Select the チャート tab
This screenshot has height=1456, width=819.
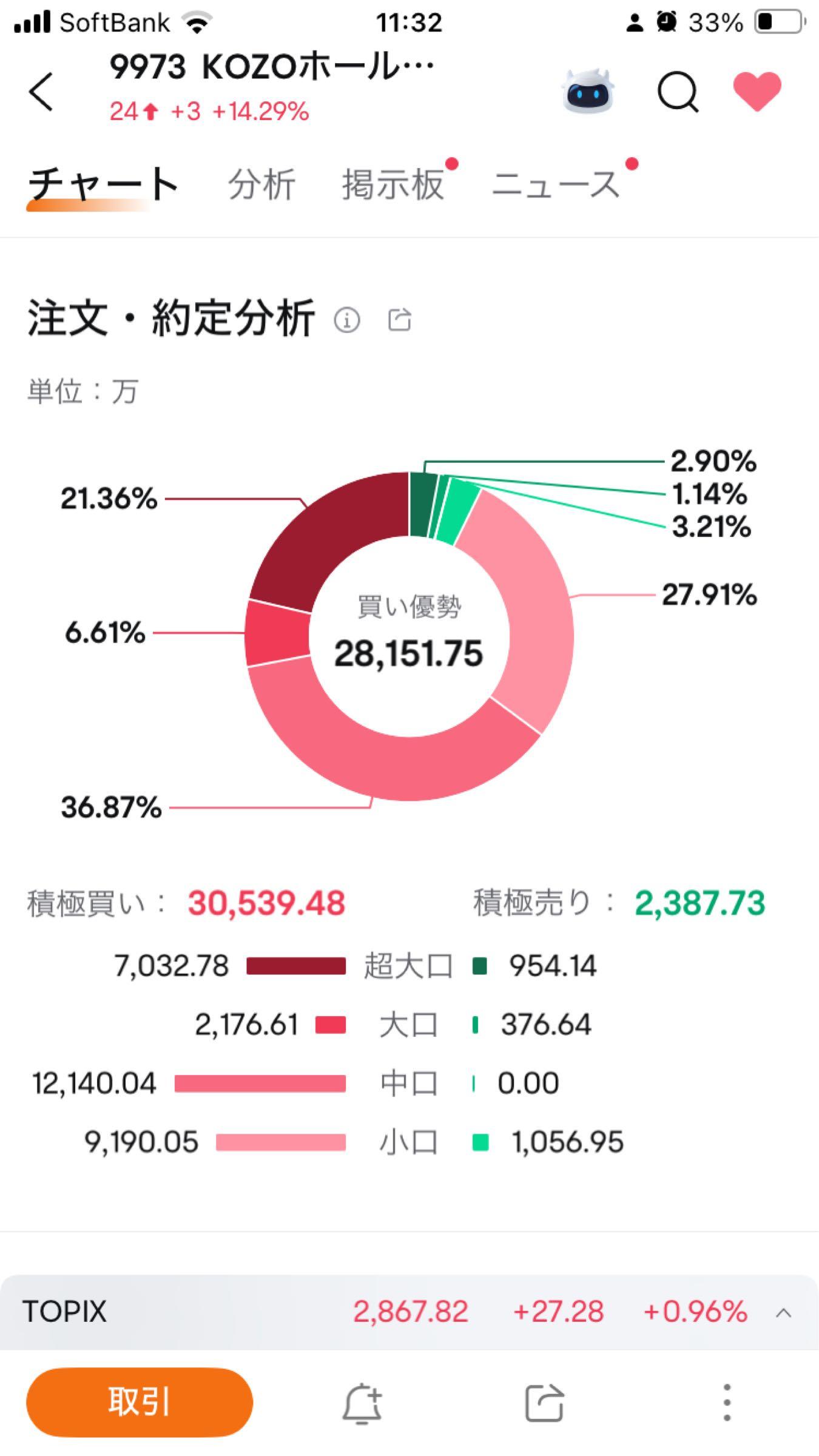(x=103, y=184)
